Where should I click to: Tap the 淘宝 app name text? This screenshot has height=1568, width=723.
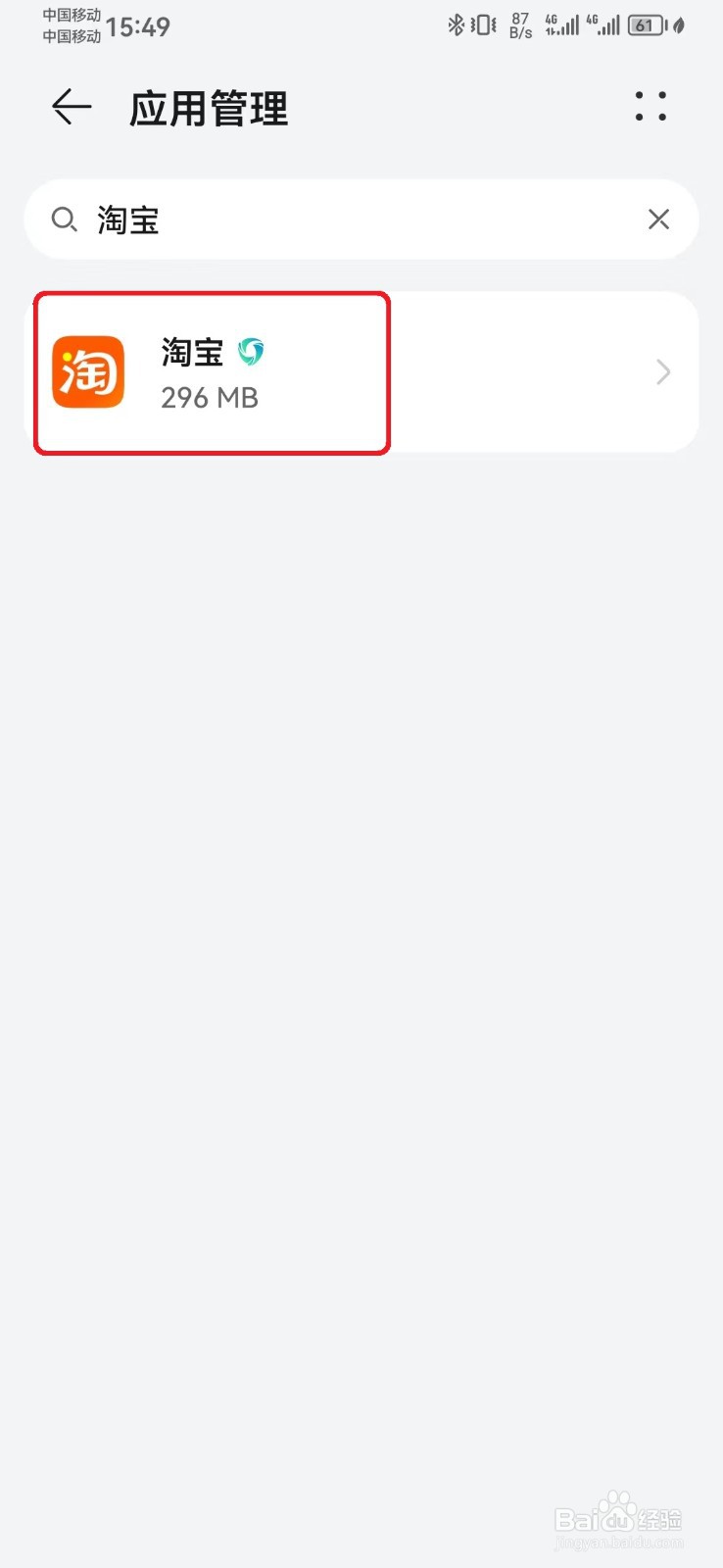[x=191, y=351]
